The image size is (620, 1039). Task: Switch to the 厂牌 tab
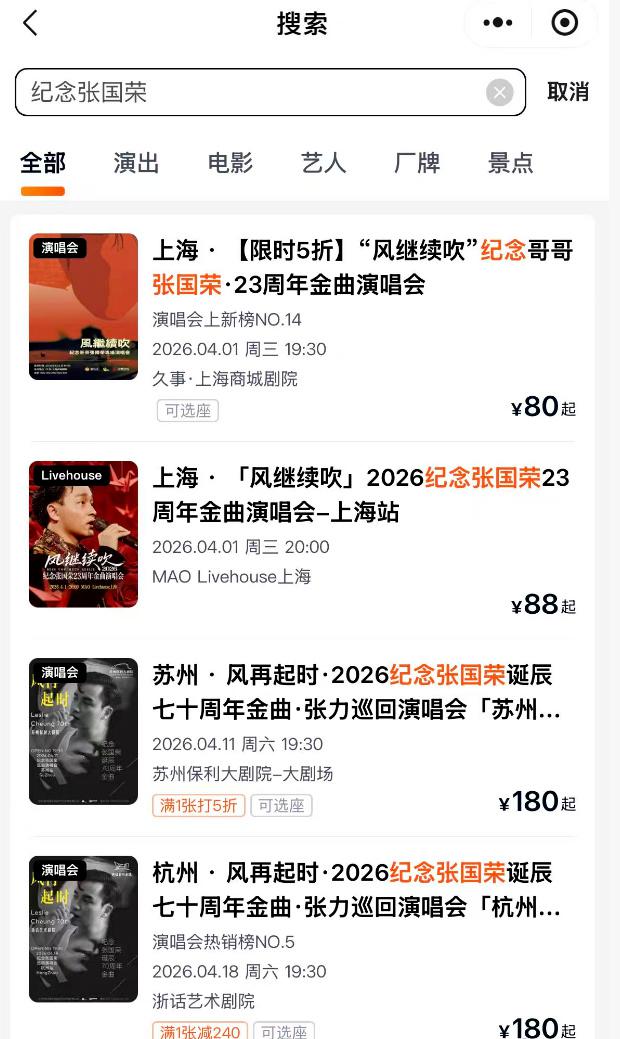pyautogui.click(x=417, y=163)
